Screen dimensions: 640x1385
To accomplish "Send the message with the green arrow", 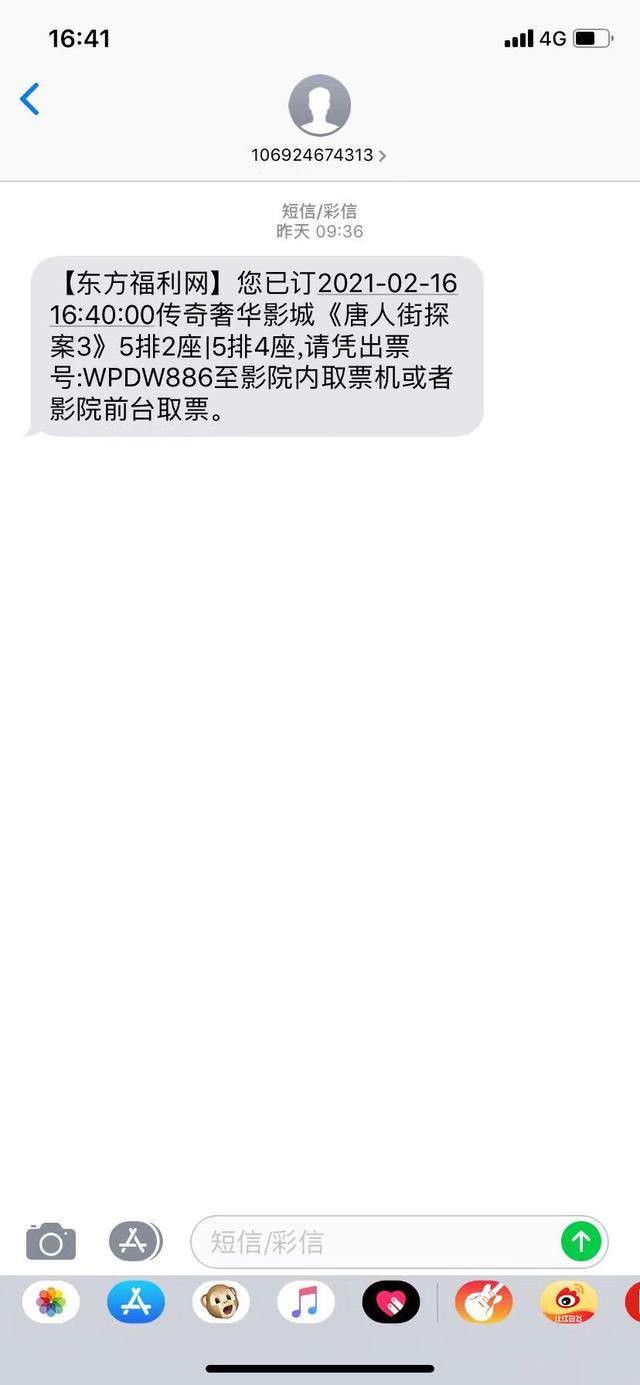I will click(x=581, y=1242).
